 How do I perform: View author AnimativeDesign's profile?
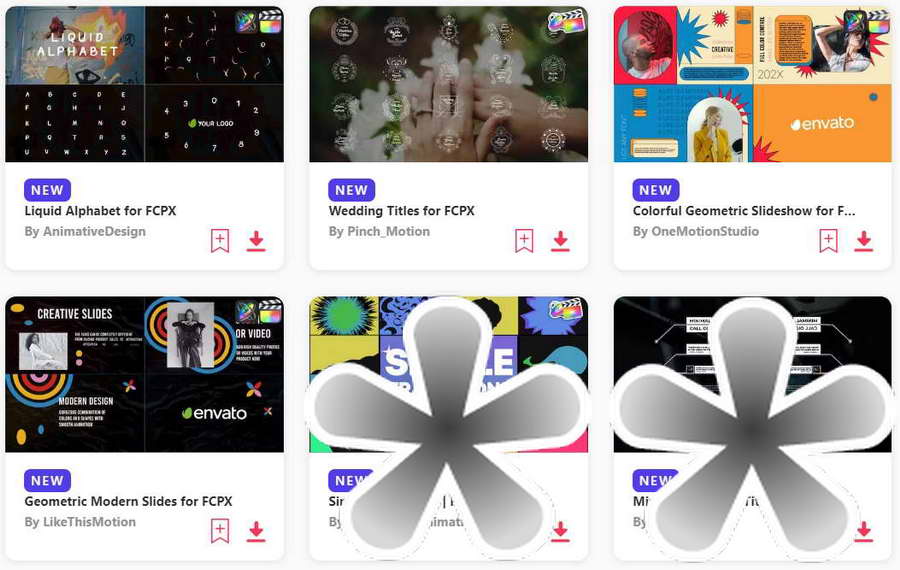tap(95, 231)
